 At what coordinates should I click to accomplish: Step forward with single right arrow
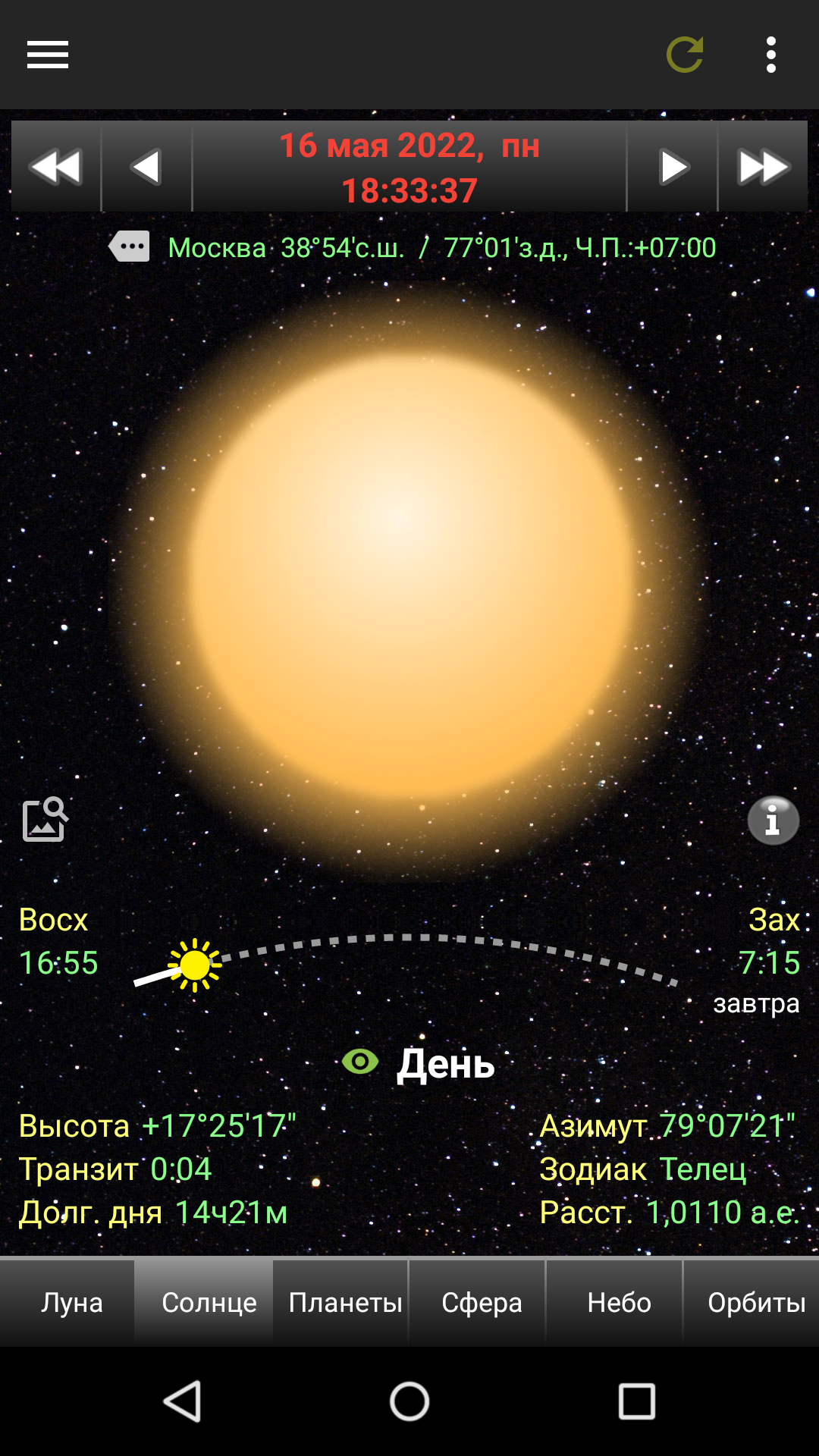(x=673, y=167)
